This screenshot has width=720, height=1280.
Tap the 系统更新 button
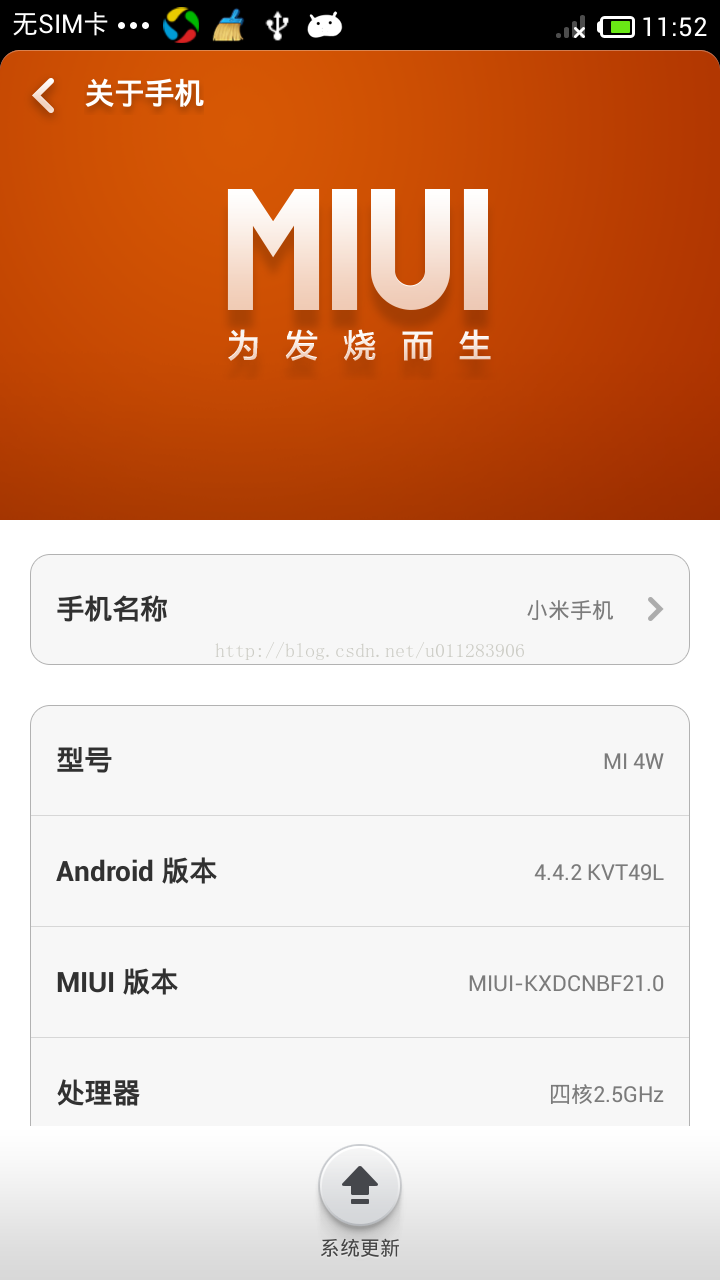(360, 1187)
